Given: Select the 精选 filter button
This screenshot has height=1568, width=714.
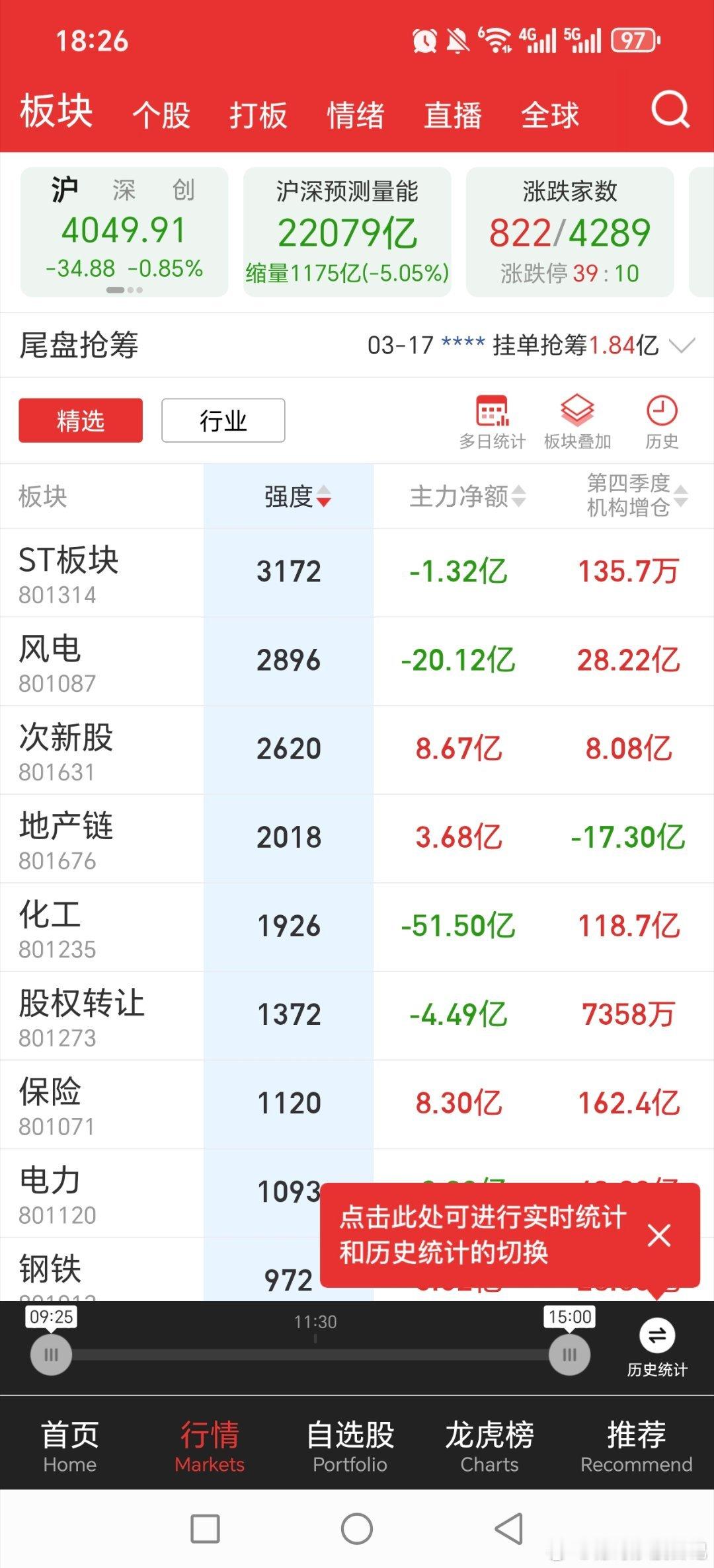Looking at the screenshot, I should coord(80,421).
